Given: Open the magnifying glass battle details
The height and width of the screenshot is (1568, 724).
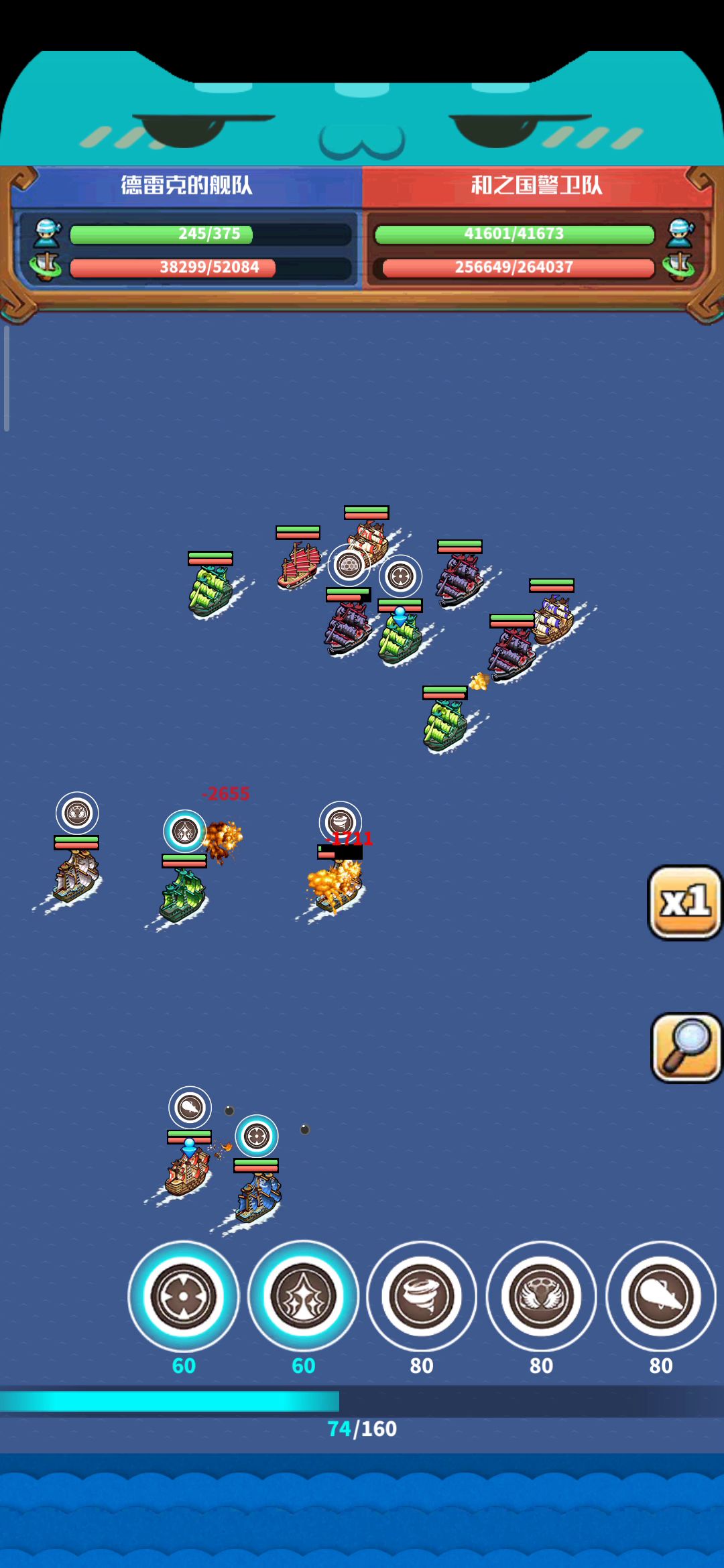Looking at the screenshot, I should point(686,1047).
